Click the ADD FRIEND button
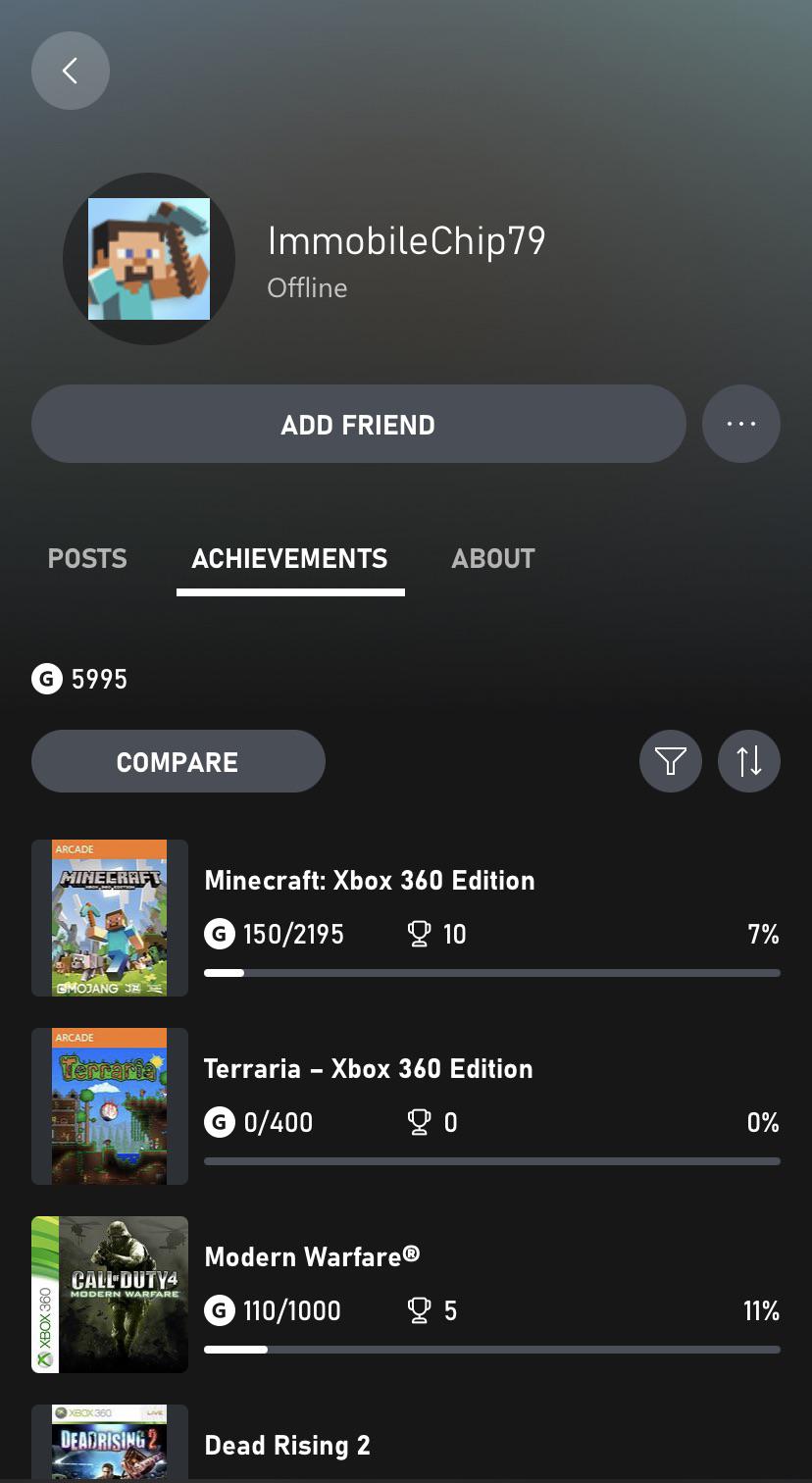812x1483 pixels. [359, 424]
